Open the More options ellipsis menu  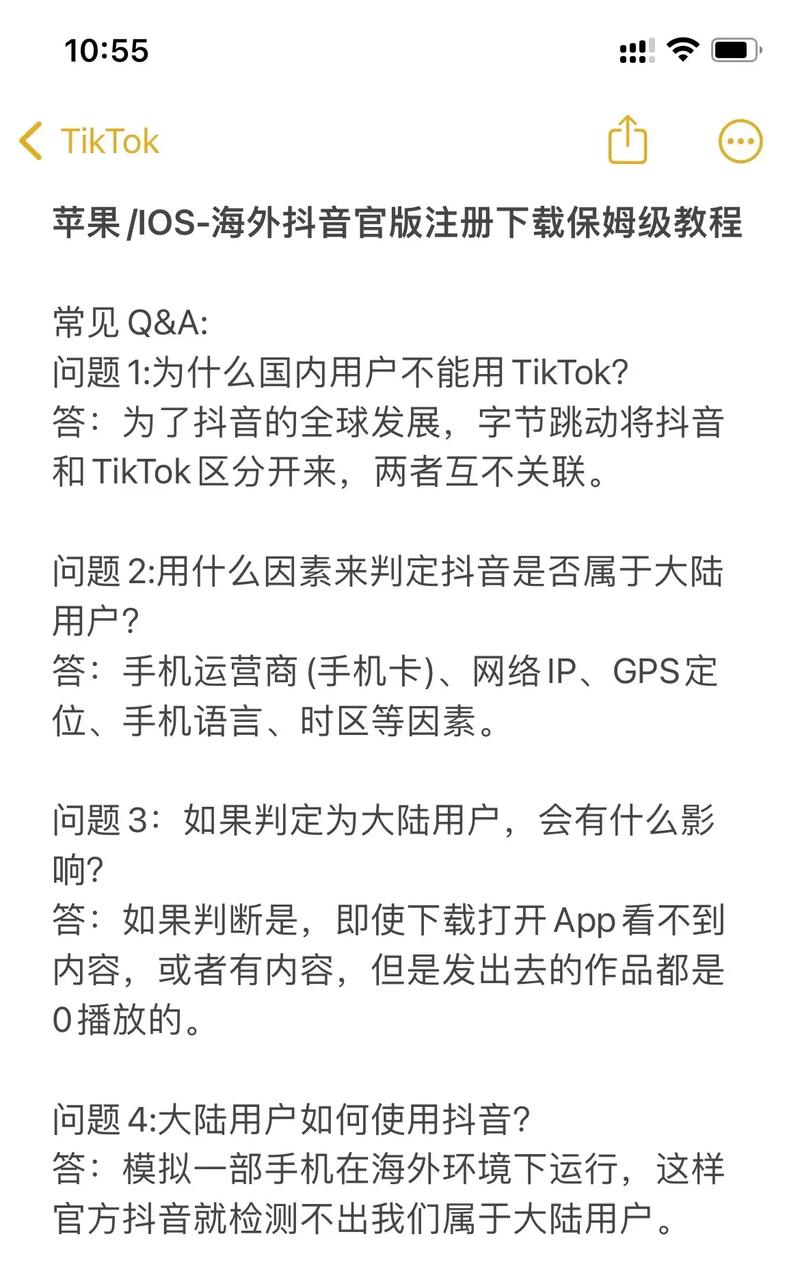740,140
